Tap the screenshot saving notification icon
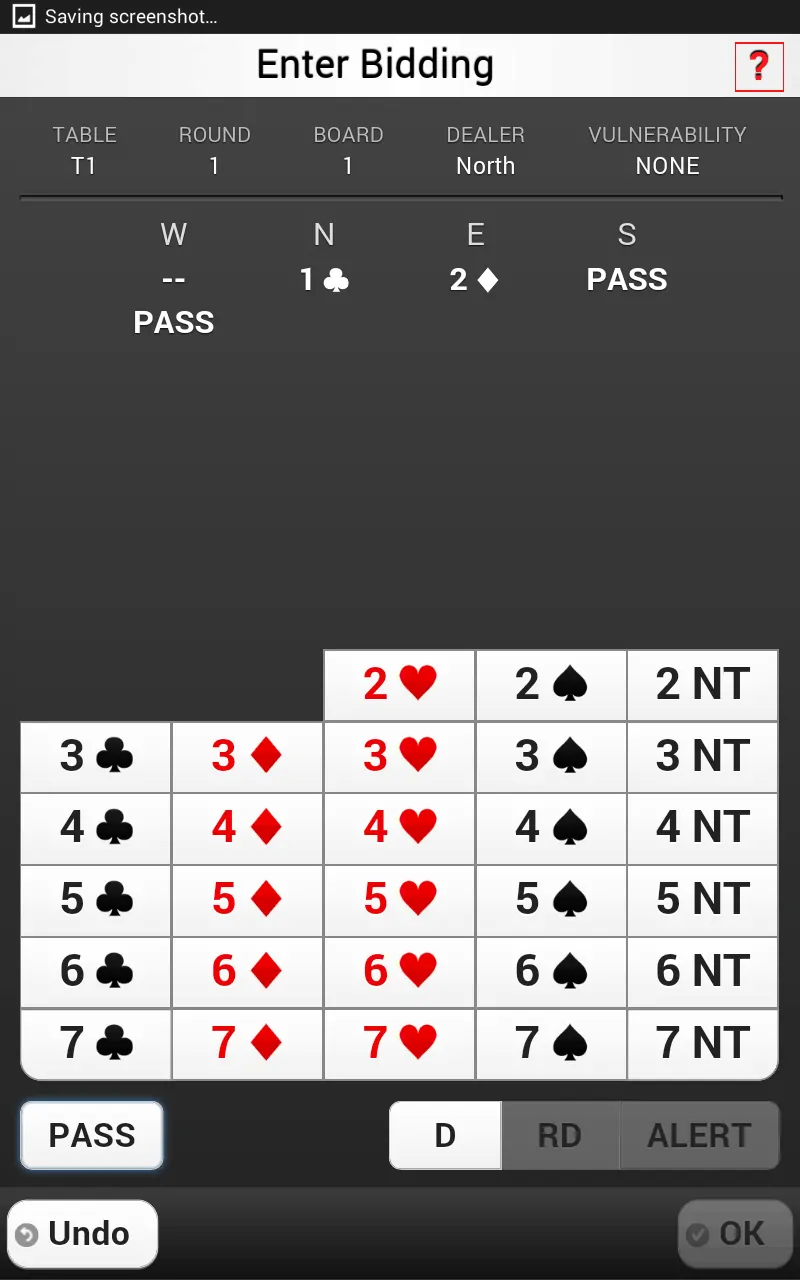 [22, 16]
